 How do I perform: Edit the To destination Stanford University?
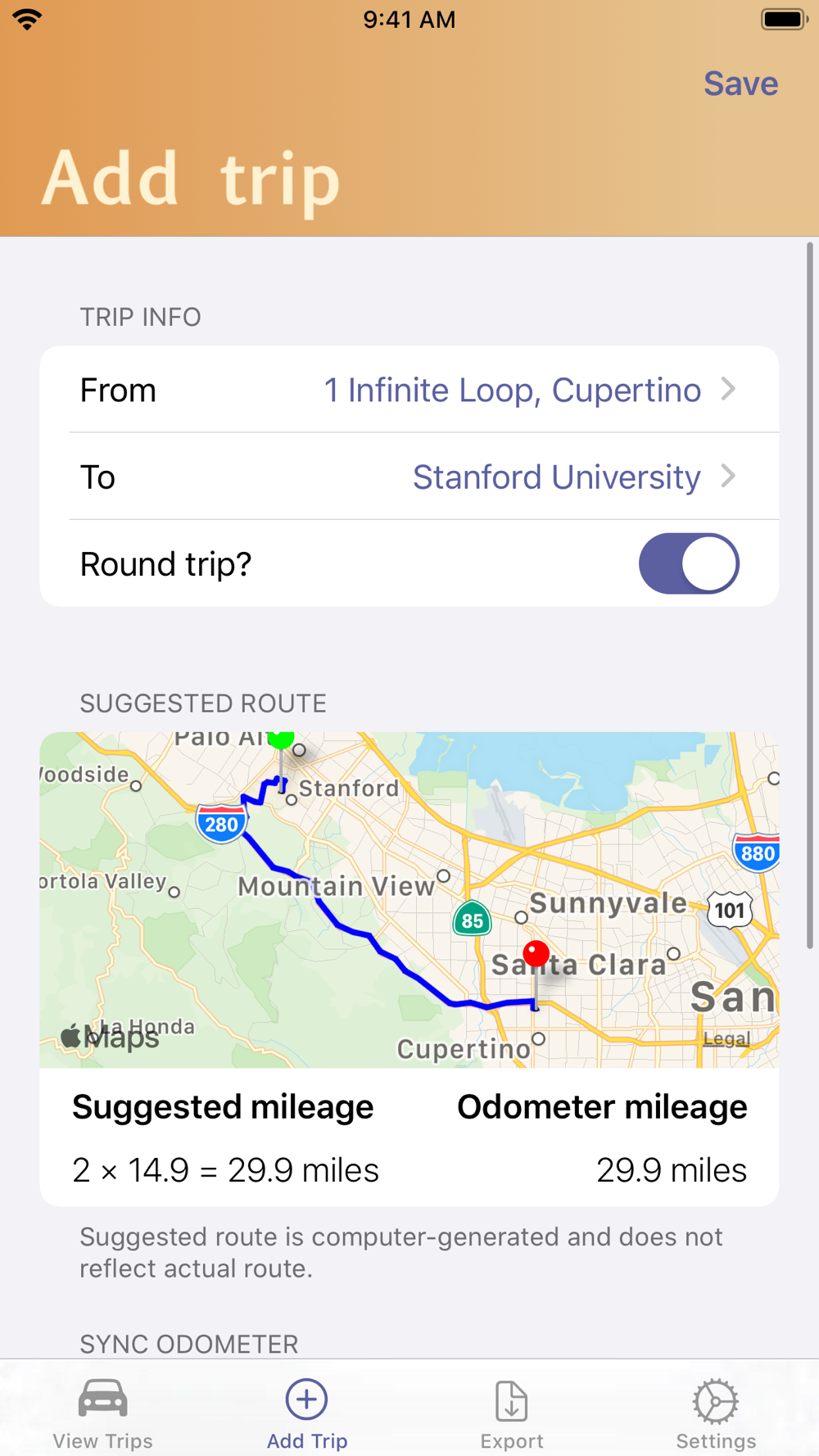tap(409, 477)
